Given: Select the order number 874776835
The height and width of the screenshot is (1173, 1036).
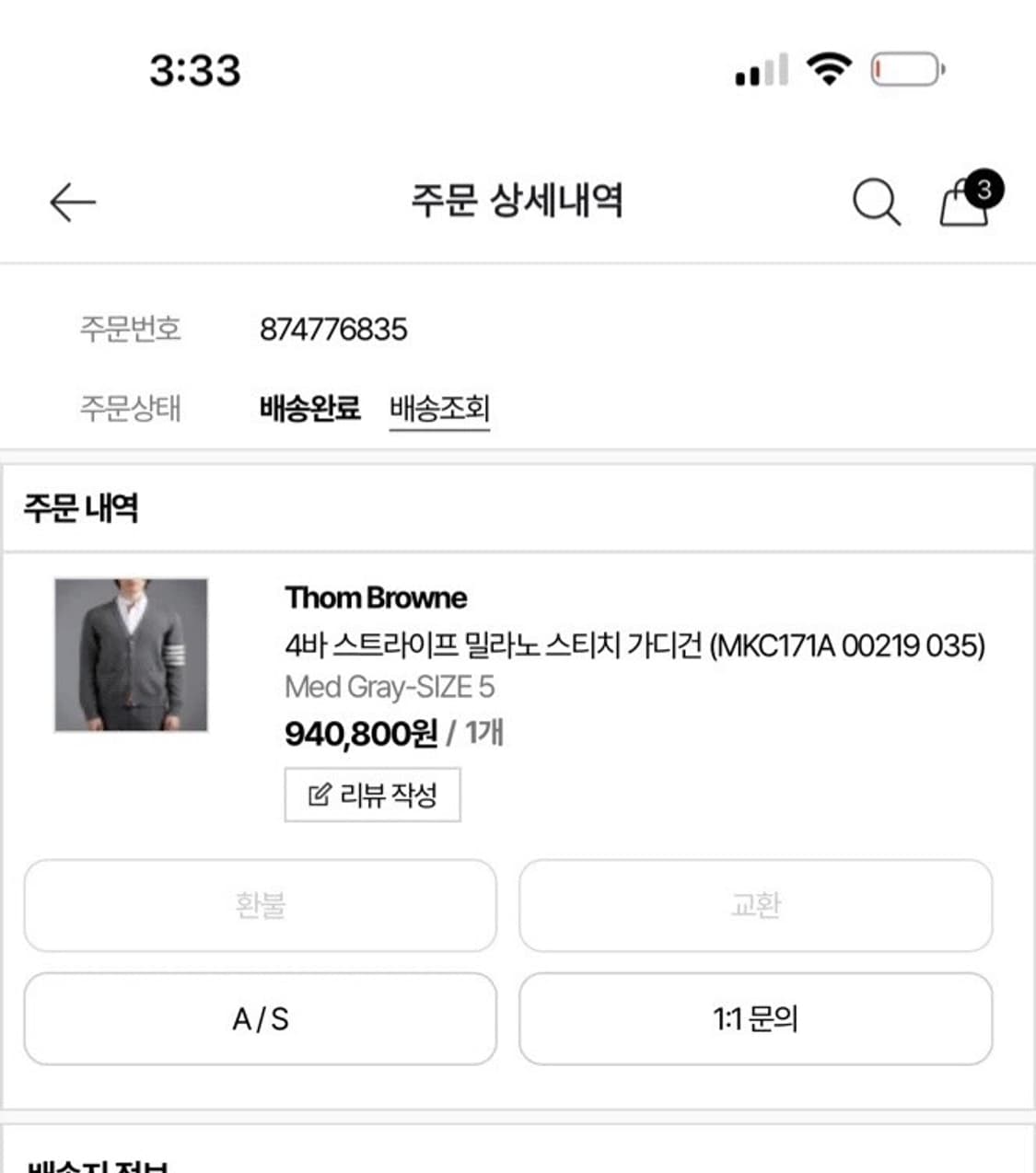Looking at the screenshot, I should pyautogui.click(x=332, y=328).
